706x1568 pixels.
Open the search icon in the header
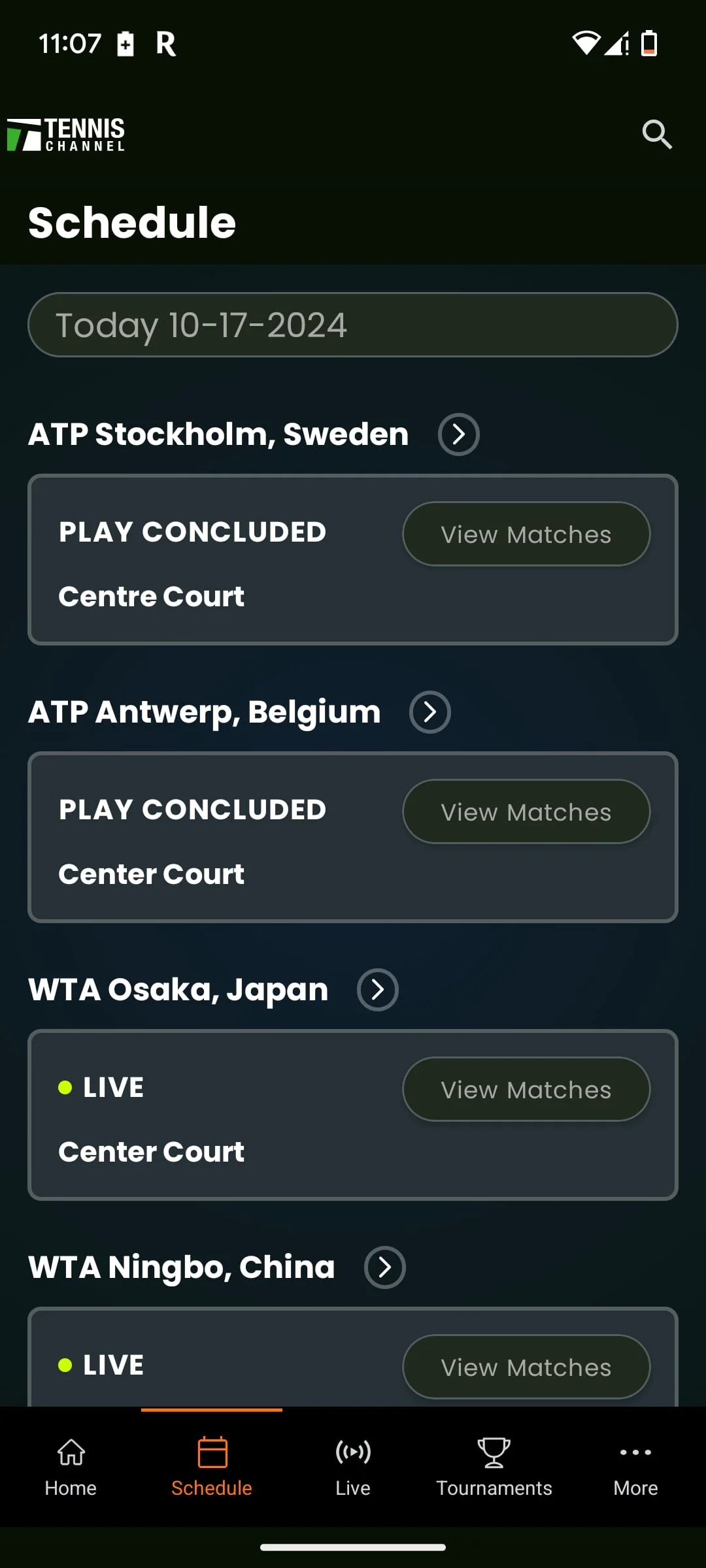coord(656,135)
